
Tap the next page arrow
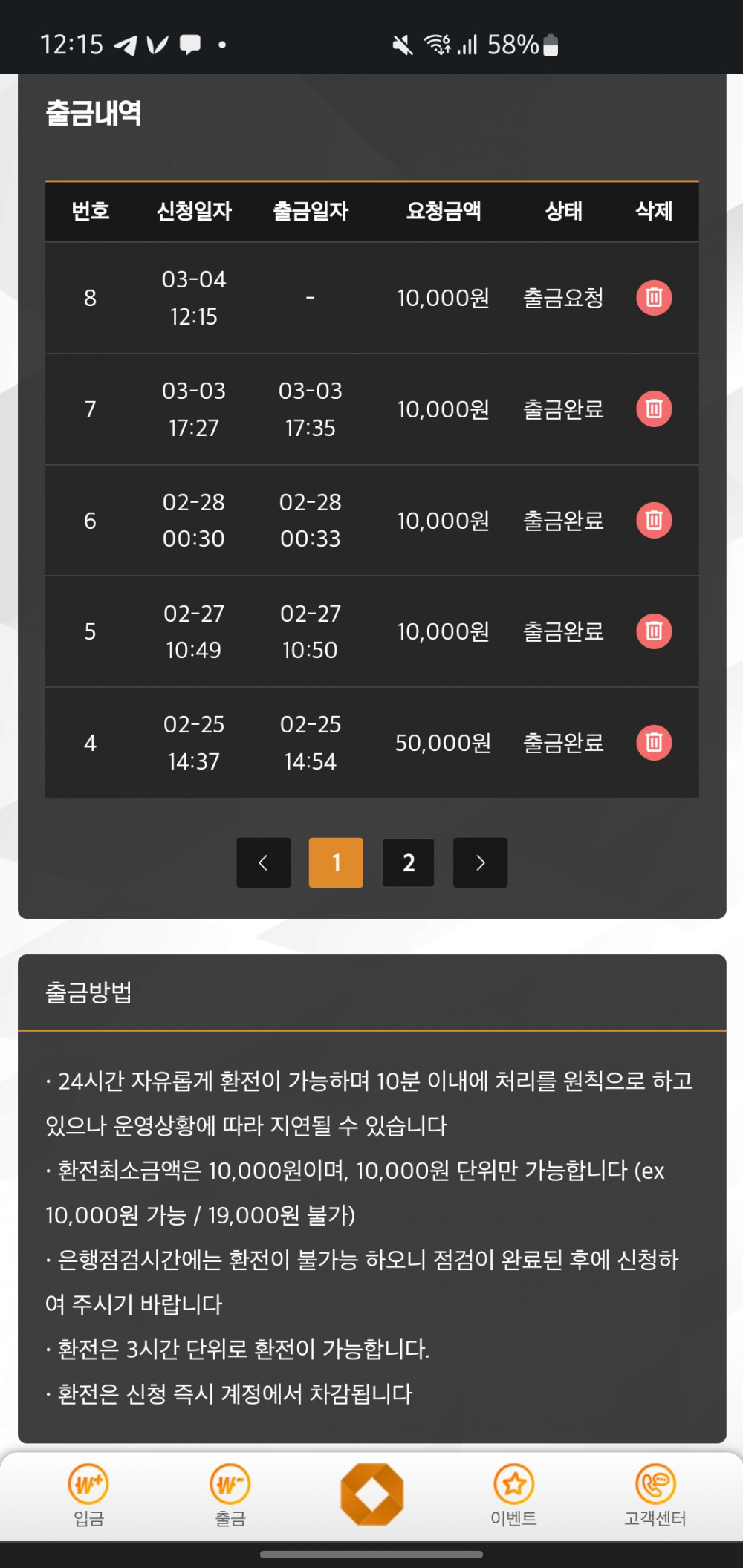[x=480, y=862]
